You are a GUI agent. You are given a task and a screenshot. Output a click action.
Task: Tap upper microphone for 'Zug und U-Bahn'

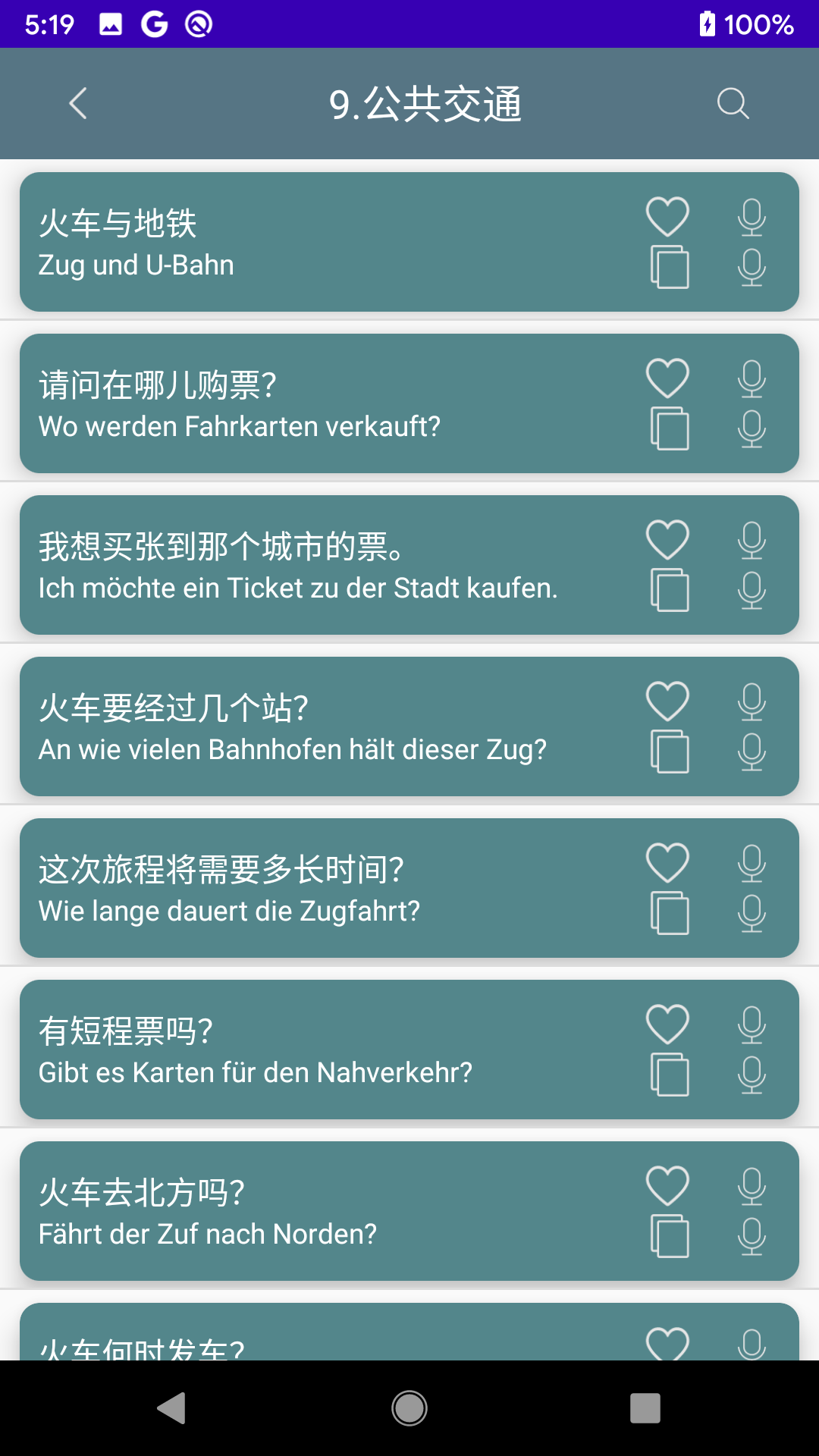(752, 217)
